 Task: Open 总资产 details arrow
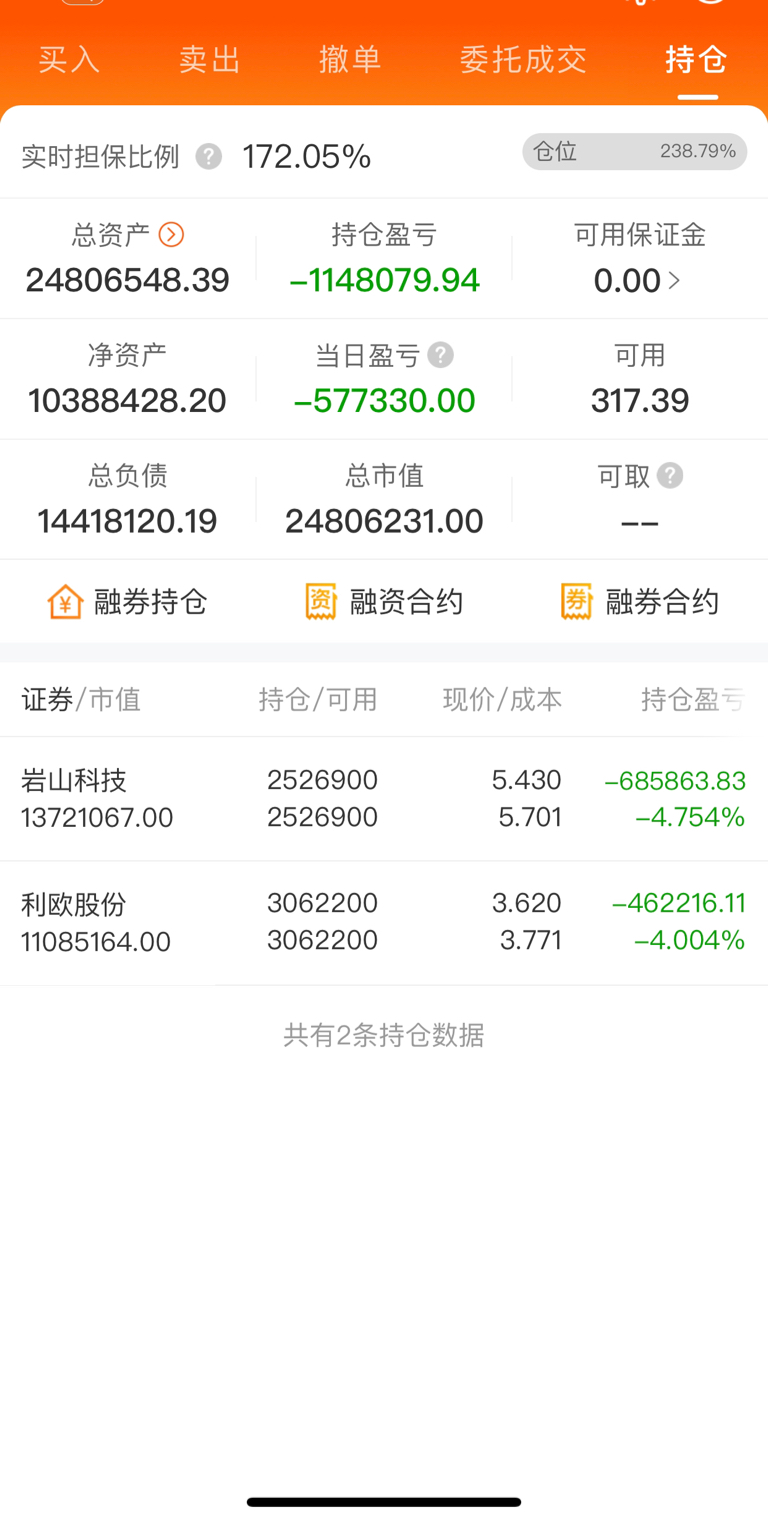click(171, 235)
